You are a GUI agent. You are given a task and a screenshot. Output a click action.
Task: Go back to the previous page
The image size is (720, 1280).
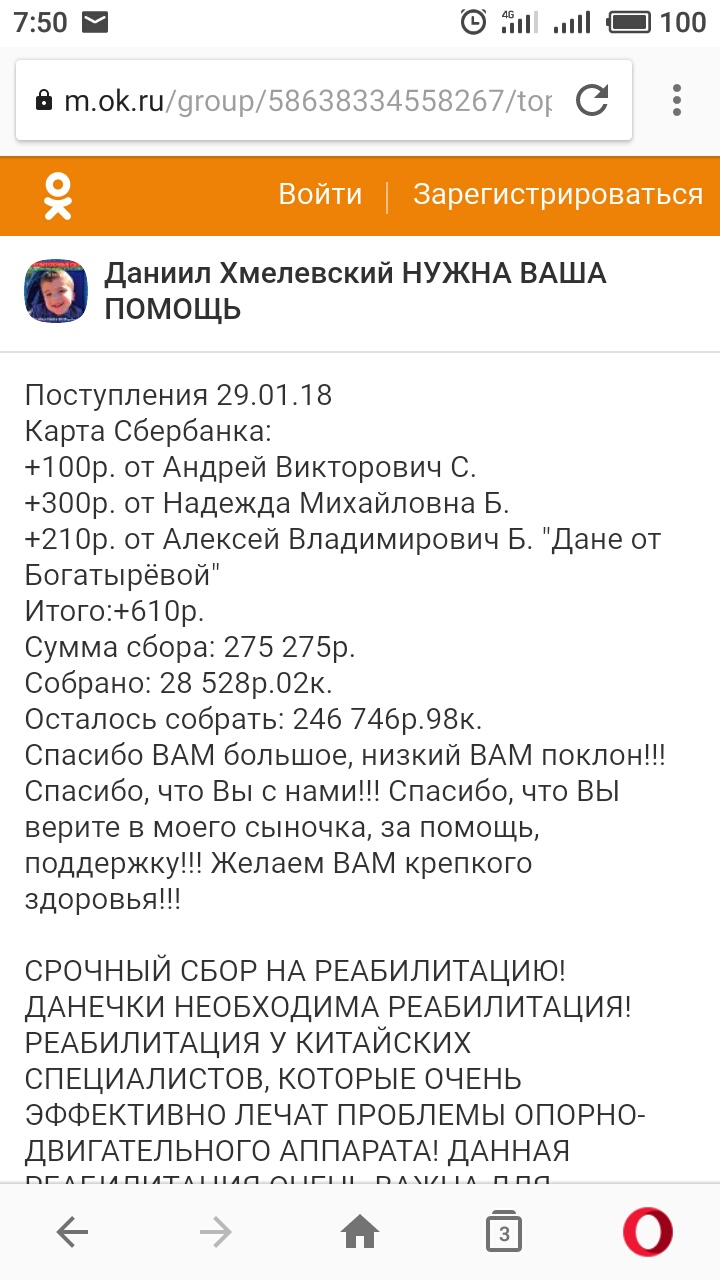(72, 1233)
